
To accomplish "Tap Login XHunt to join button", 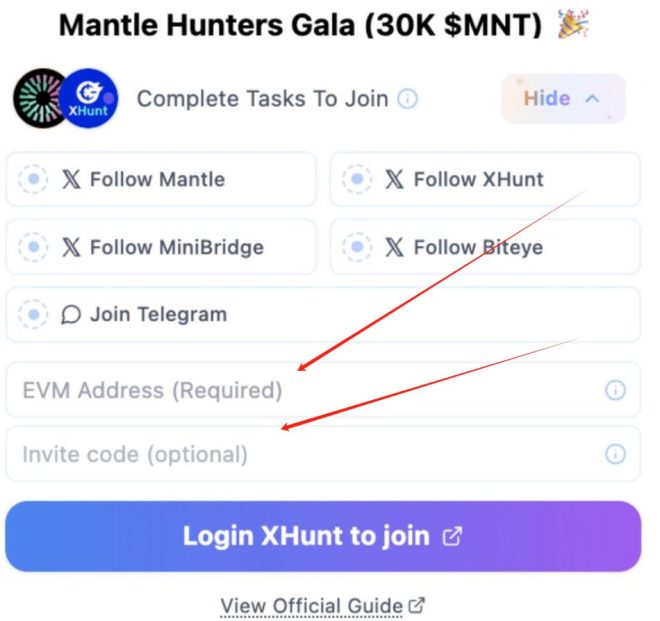I will (x=322, y=536).
